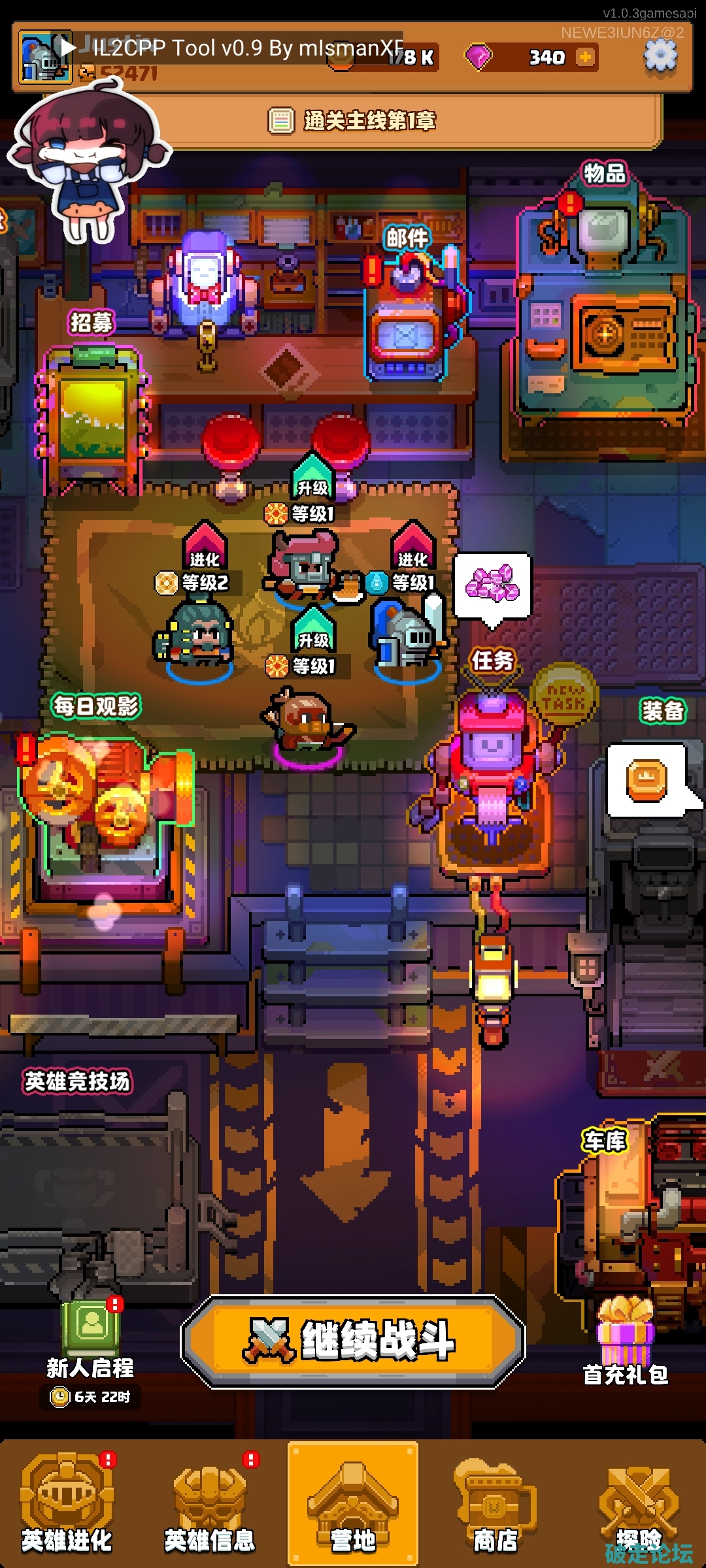Open the 商店 shop tab
This screenshot has width=706, height=1568.
496,1504
